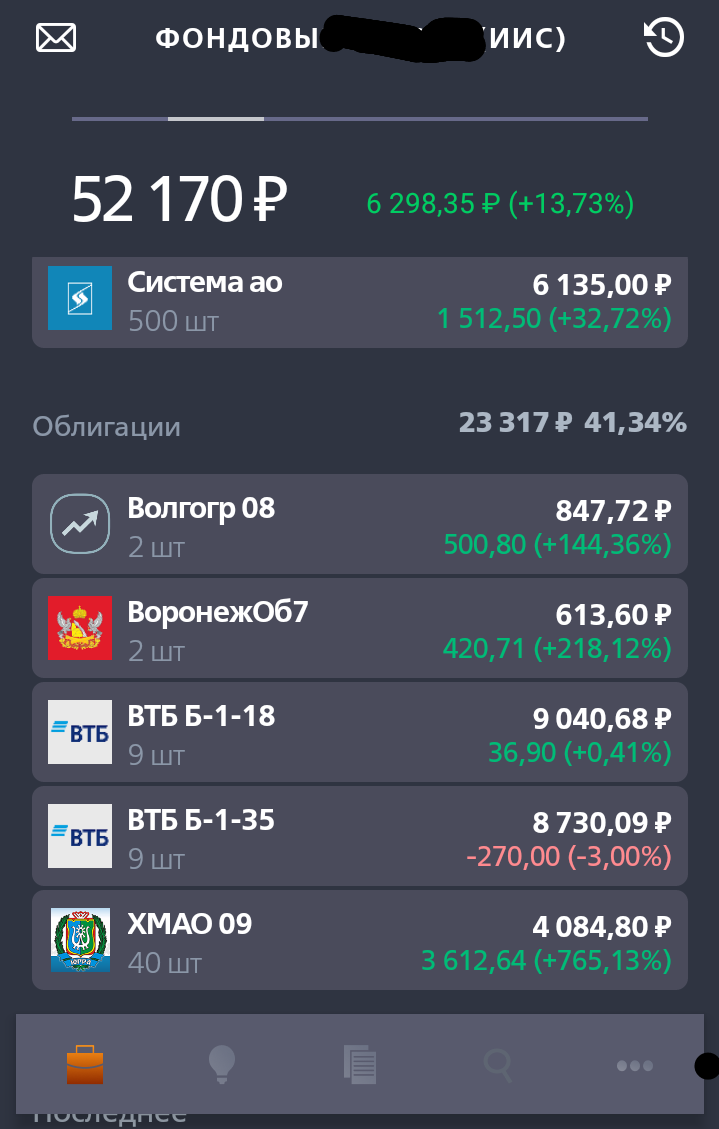This screenshot has width=719, height=1129.
Task: Open the Система ао stock position
Action: (x=360, y=300)
